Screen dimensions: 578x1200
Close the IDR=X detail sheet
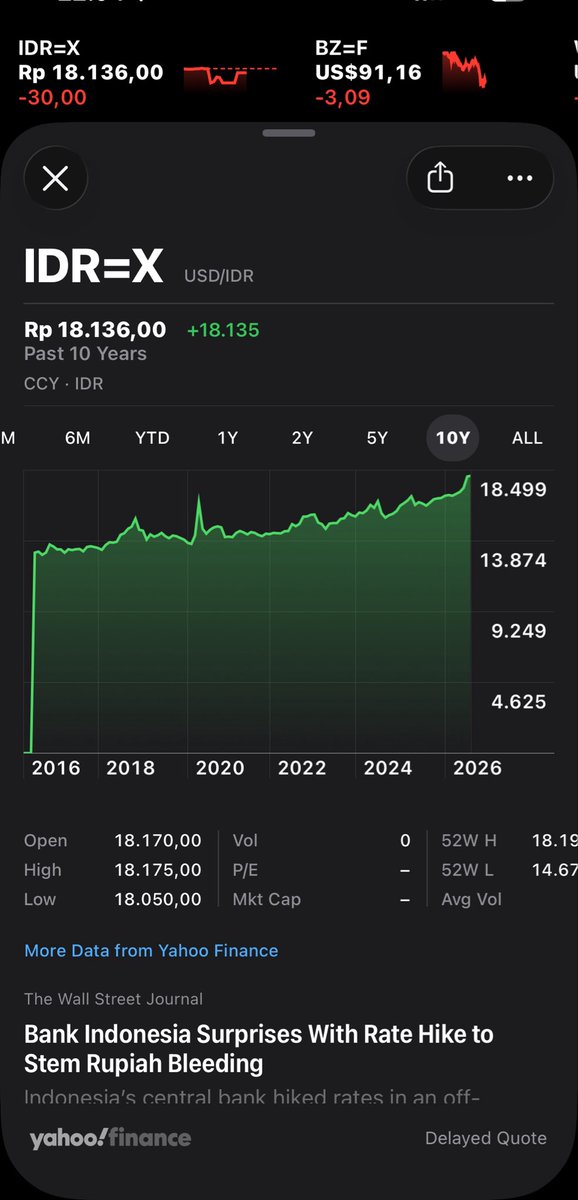click(55, 179)
